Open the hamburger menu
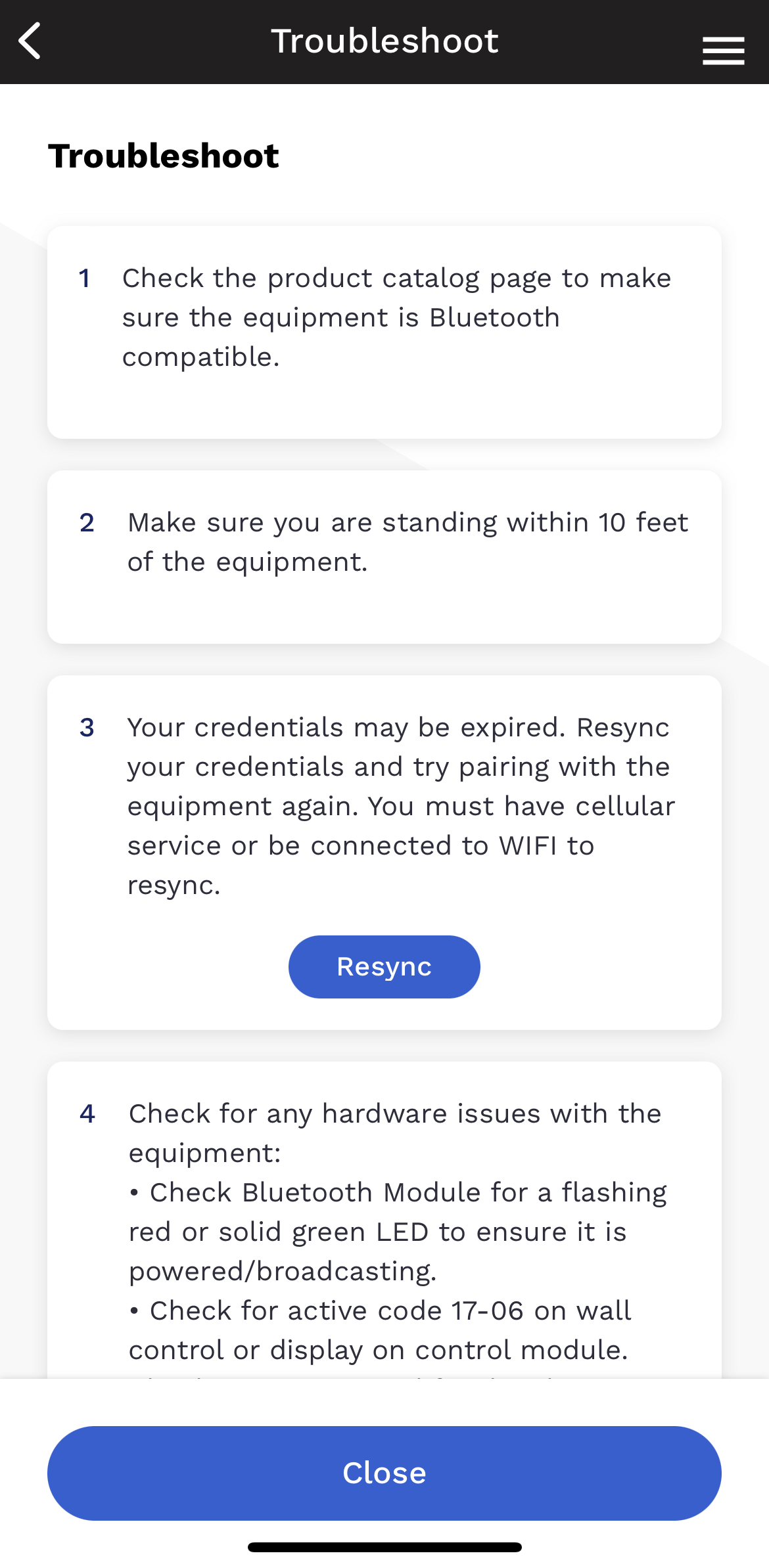This screenshot has height=1568, width=769. pos(723,51)
